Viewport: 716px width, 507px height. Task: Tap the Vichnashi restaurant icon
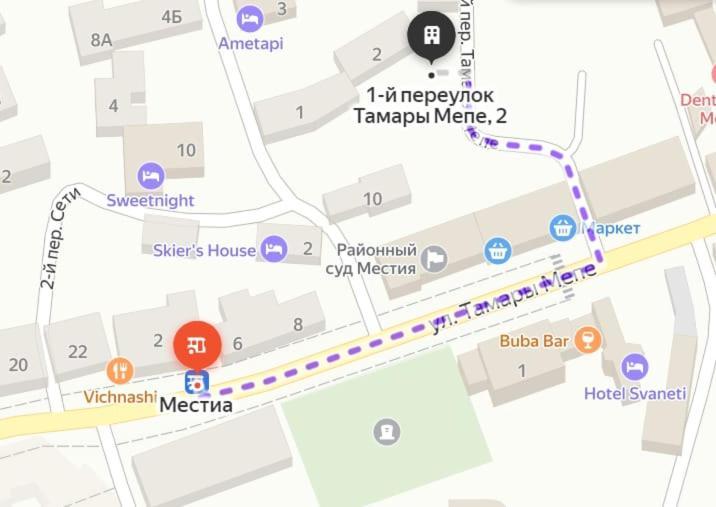click(121, 372)
